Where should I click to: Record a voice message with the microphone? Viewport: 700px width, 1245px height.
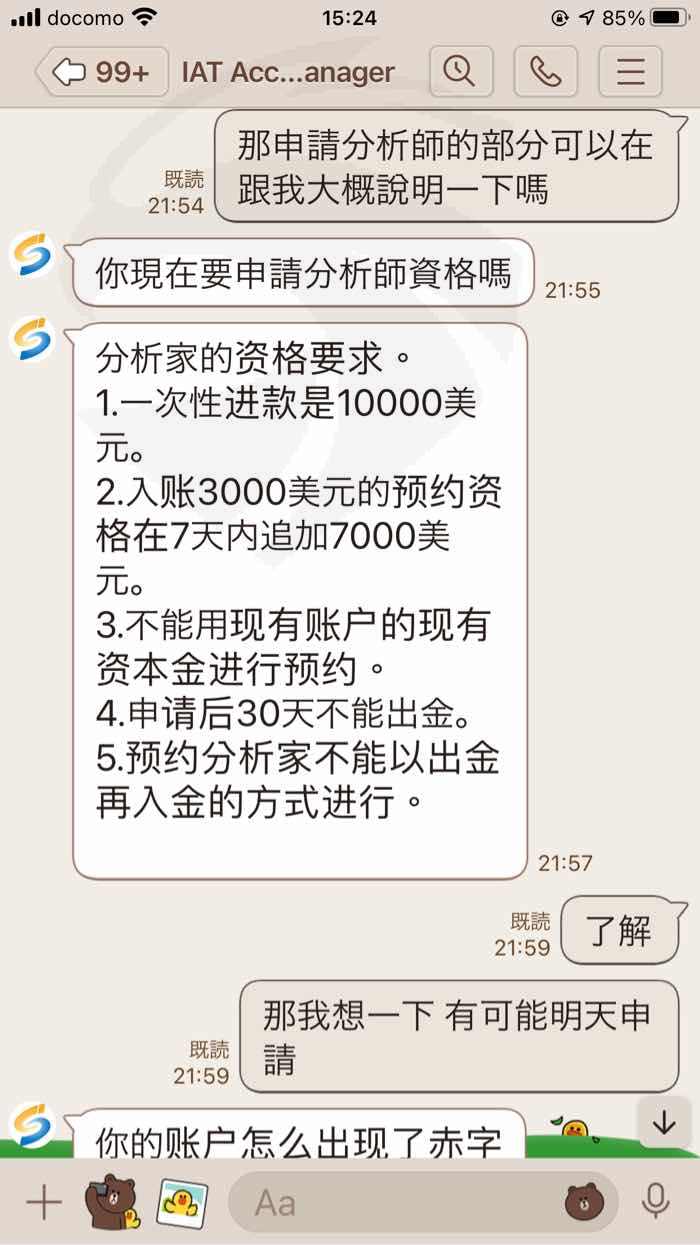(x=656, y=1201)
